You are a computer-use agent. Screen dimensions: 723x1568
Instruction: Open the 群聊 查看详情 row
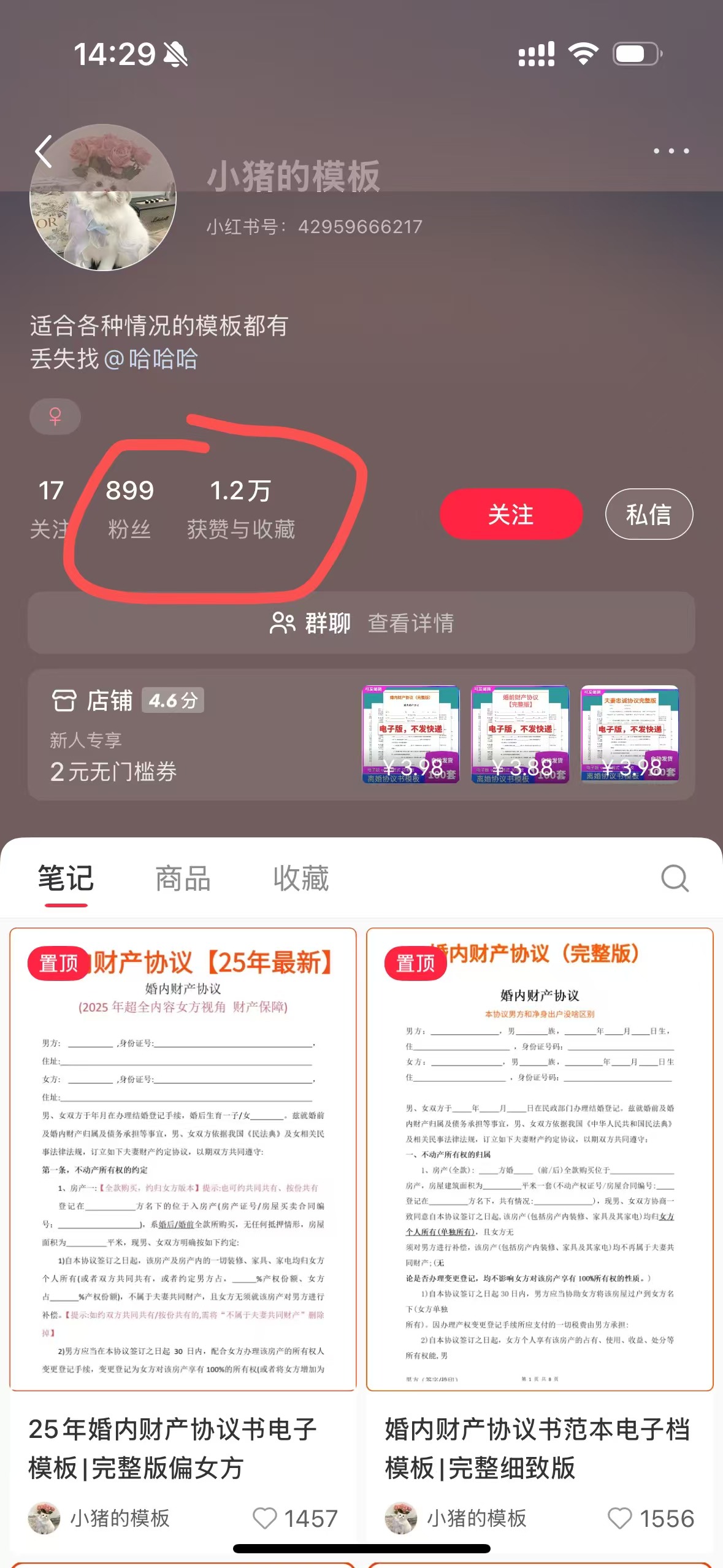[361, 623]
